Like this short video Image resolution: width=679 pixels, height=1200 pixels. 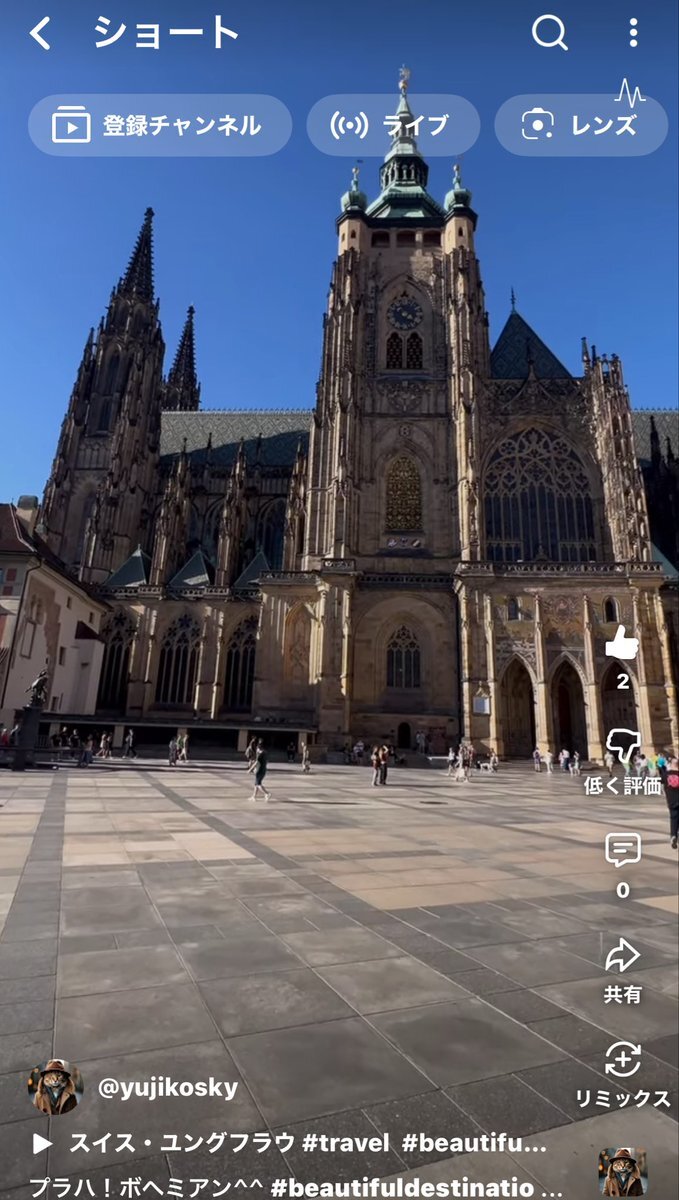coord(622,645)
